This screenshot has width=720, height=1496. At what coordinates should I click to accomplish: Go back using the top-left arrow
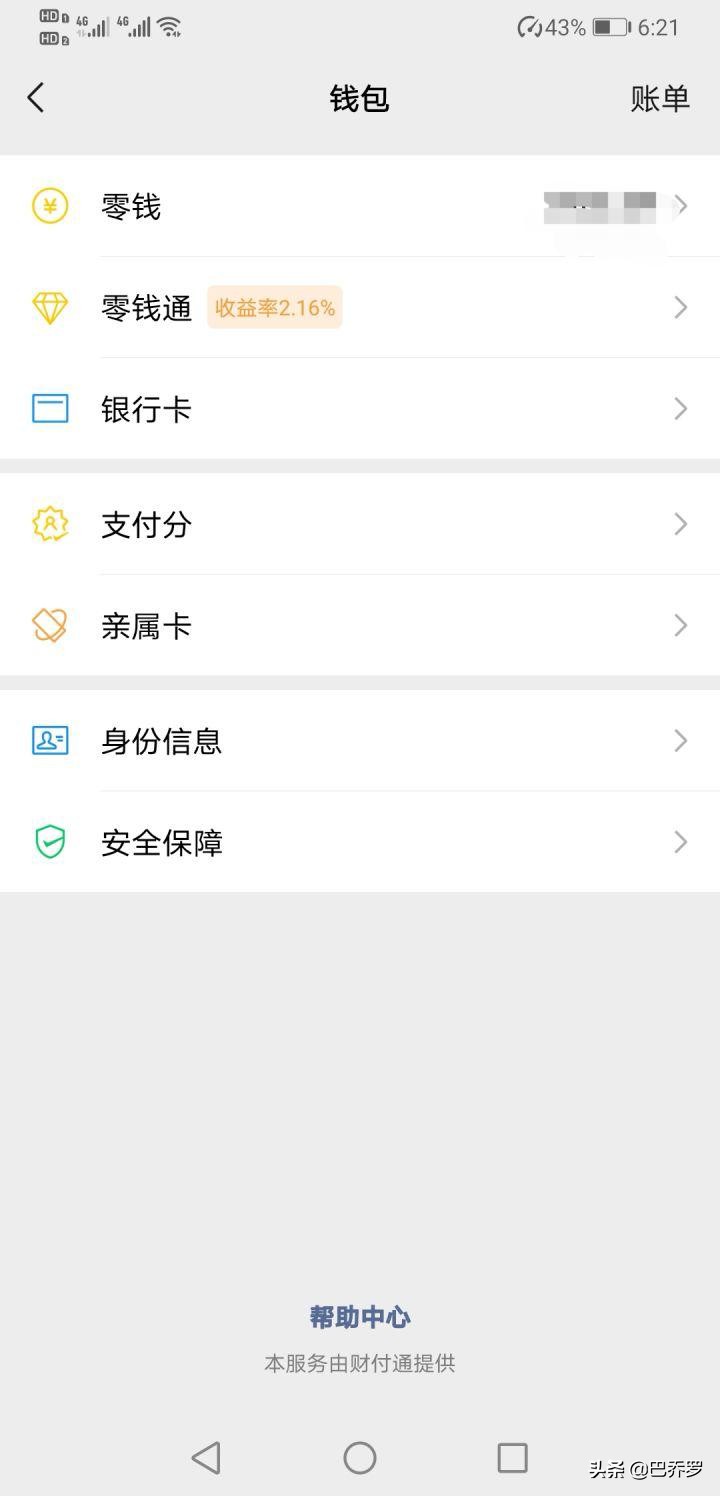click(x=36, y=97)
